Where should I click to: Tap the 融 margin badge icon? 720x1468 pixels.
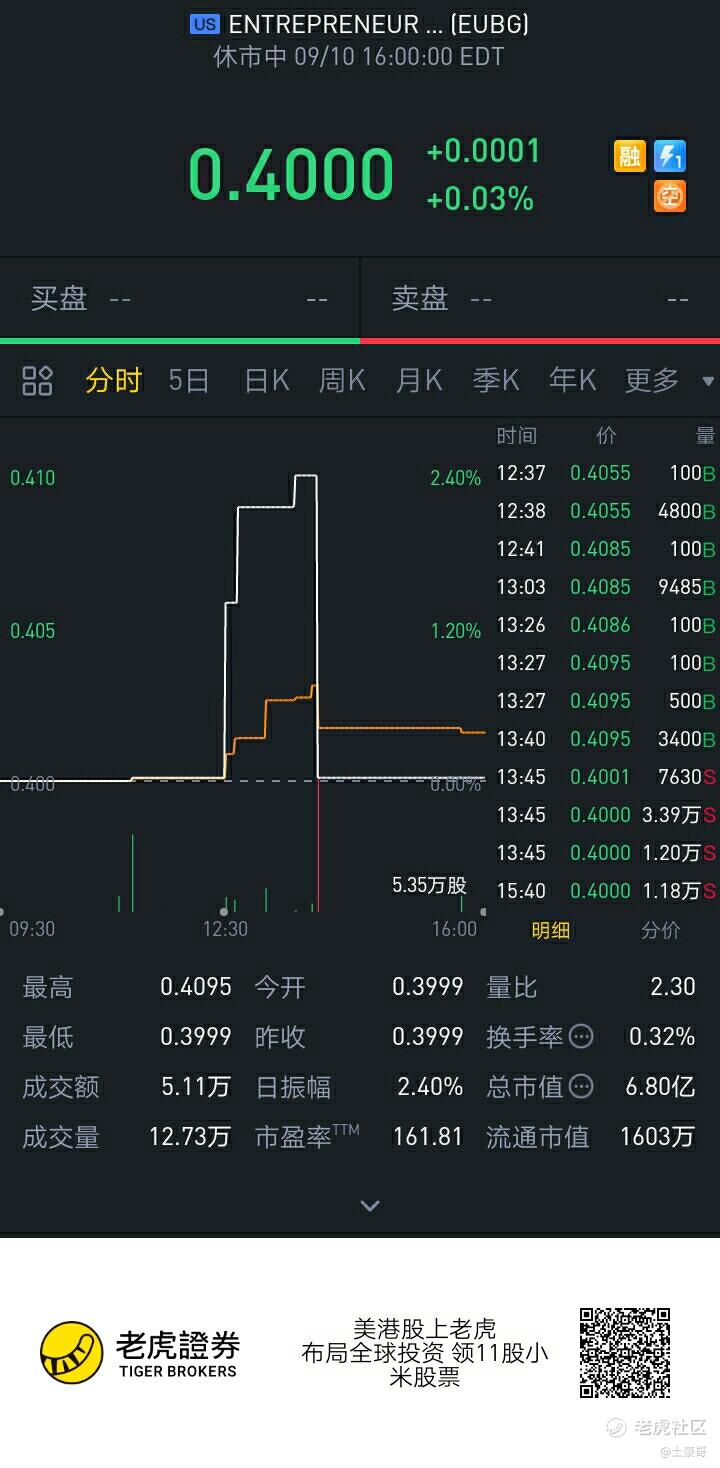(x=629, y=157)
